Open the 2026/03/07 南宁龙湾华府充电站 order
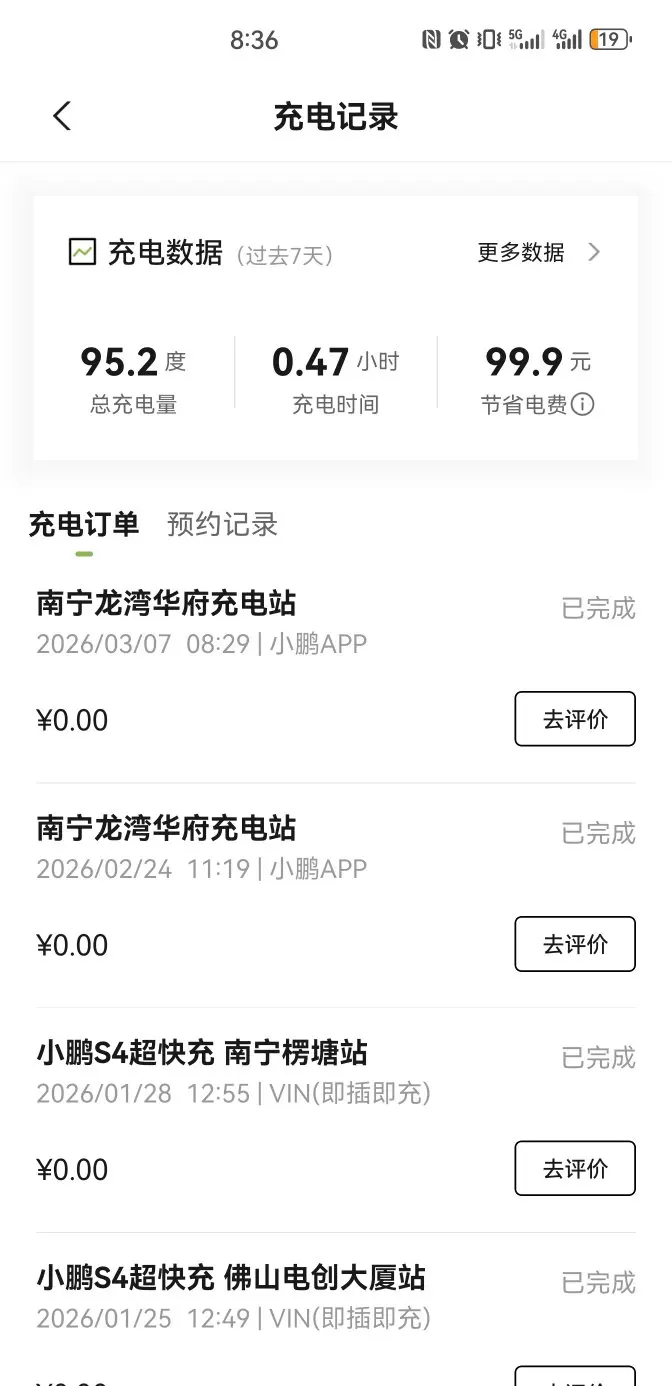672x1386 pixels. [166, 604]
